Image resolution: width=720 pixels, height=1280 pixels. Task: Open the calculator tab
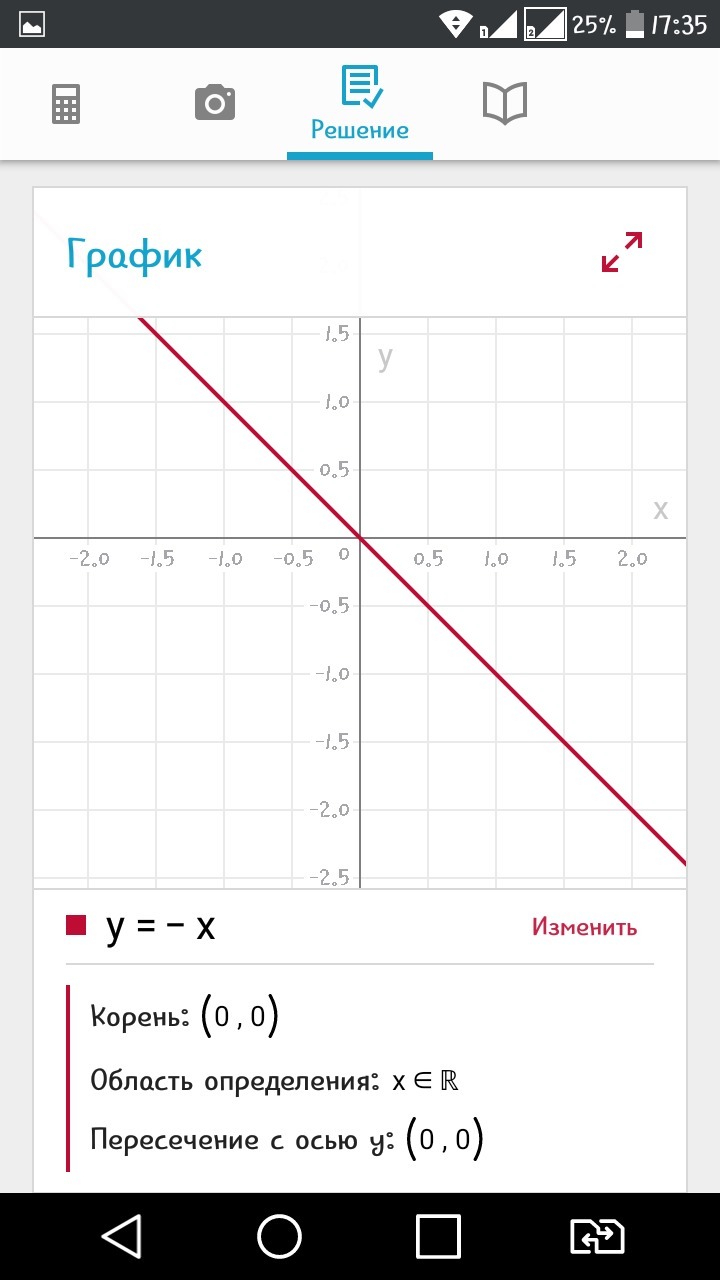click(x=66, y=104)
